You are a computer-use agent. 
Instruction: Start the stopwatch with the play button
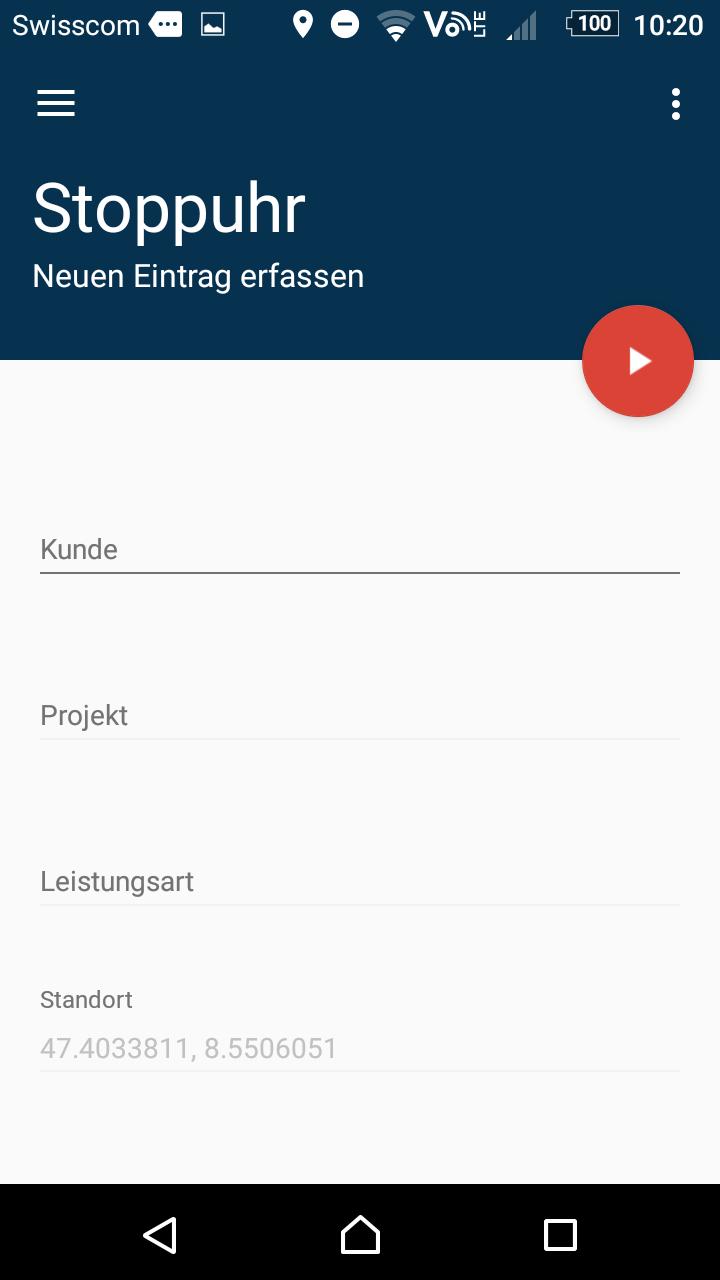coord(638,361)
